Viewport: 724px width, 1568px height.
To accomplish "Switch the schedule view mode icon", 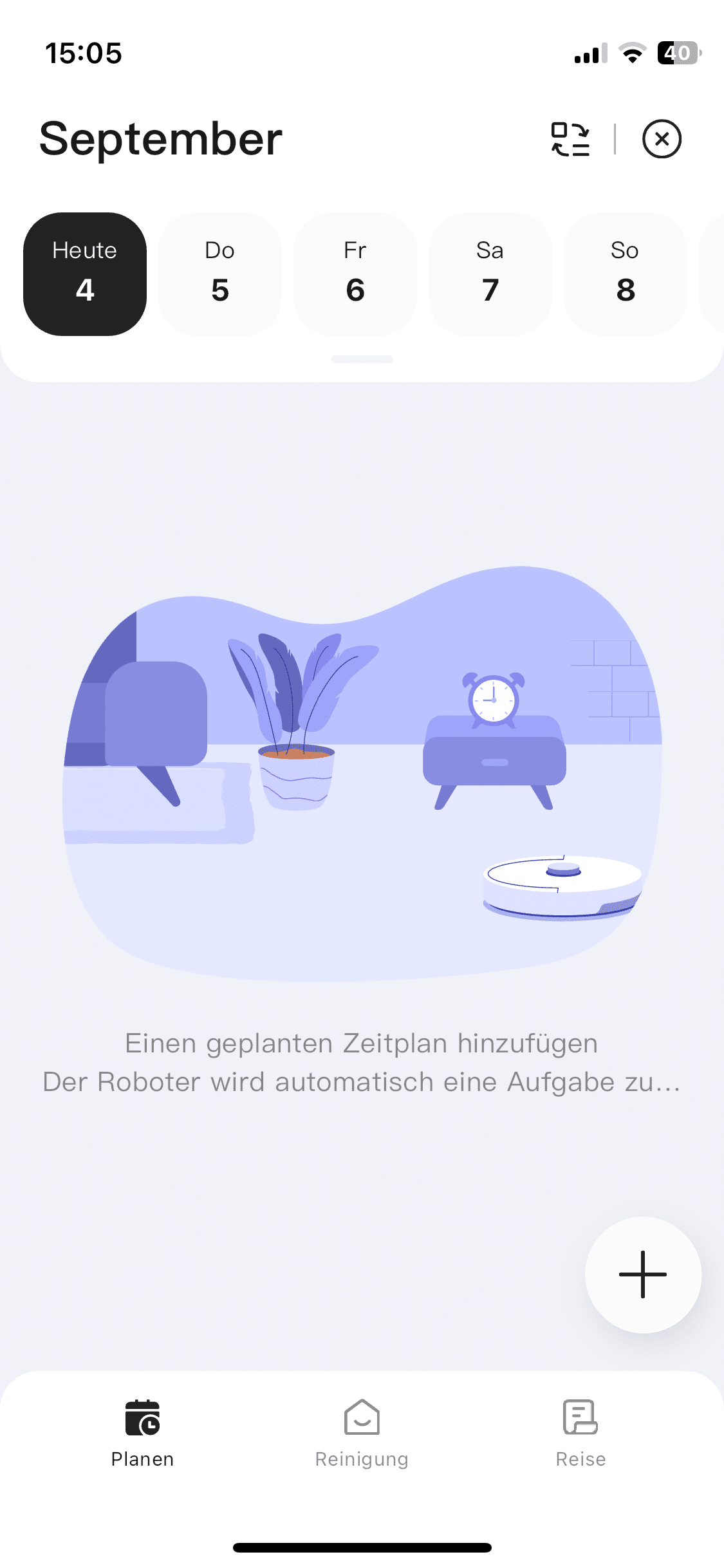I will pos(570,139).
